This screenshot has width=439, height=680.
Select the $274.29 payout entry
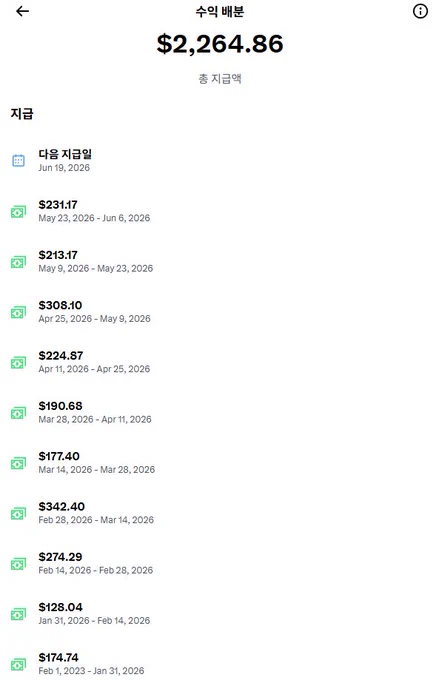[220, 563]
